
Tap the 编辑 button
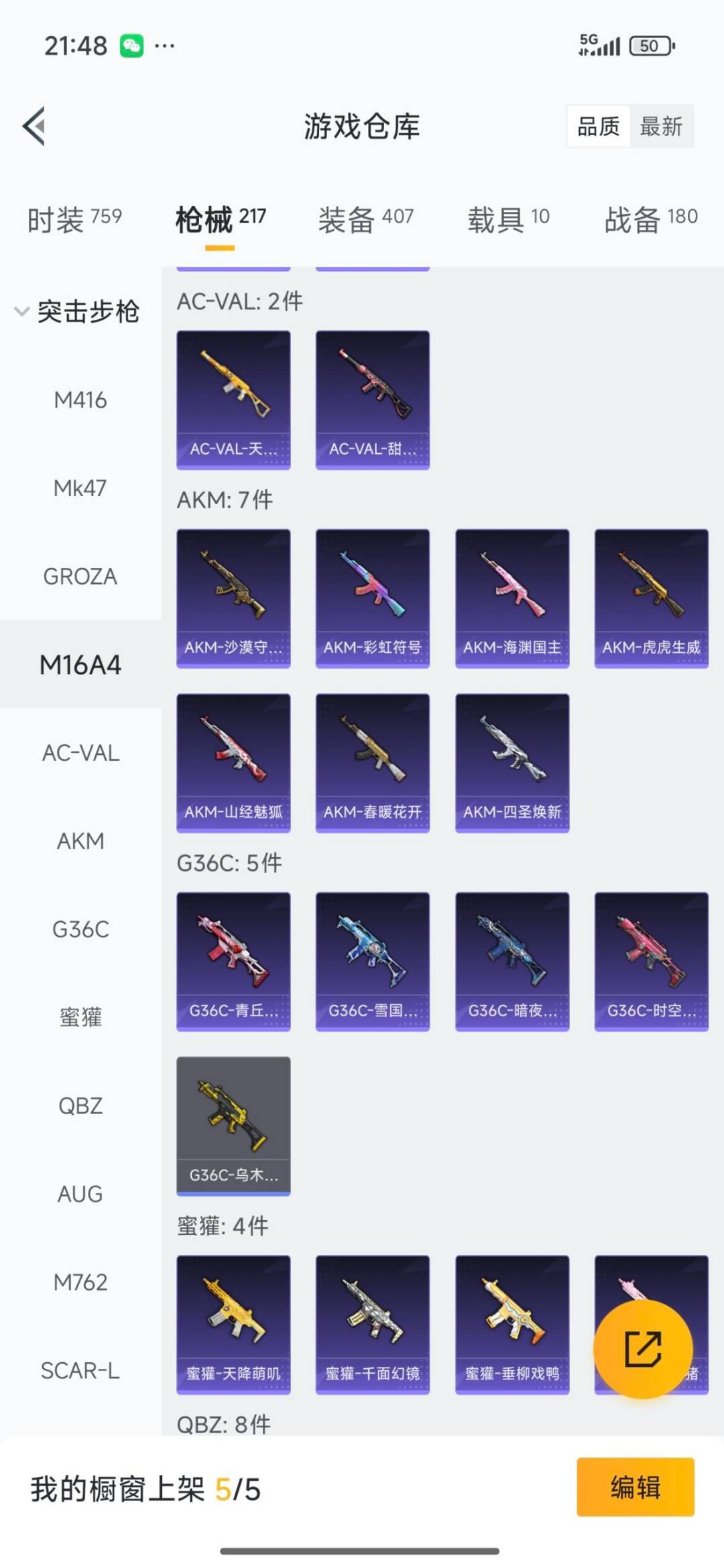(x=635, y=1487)
